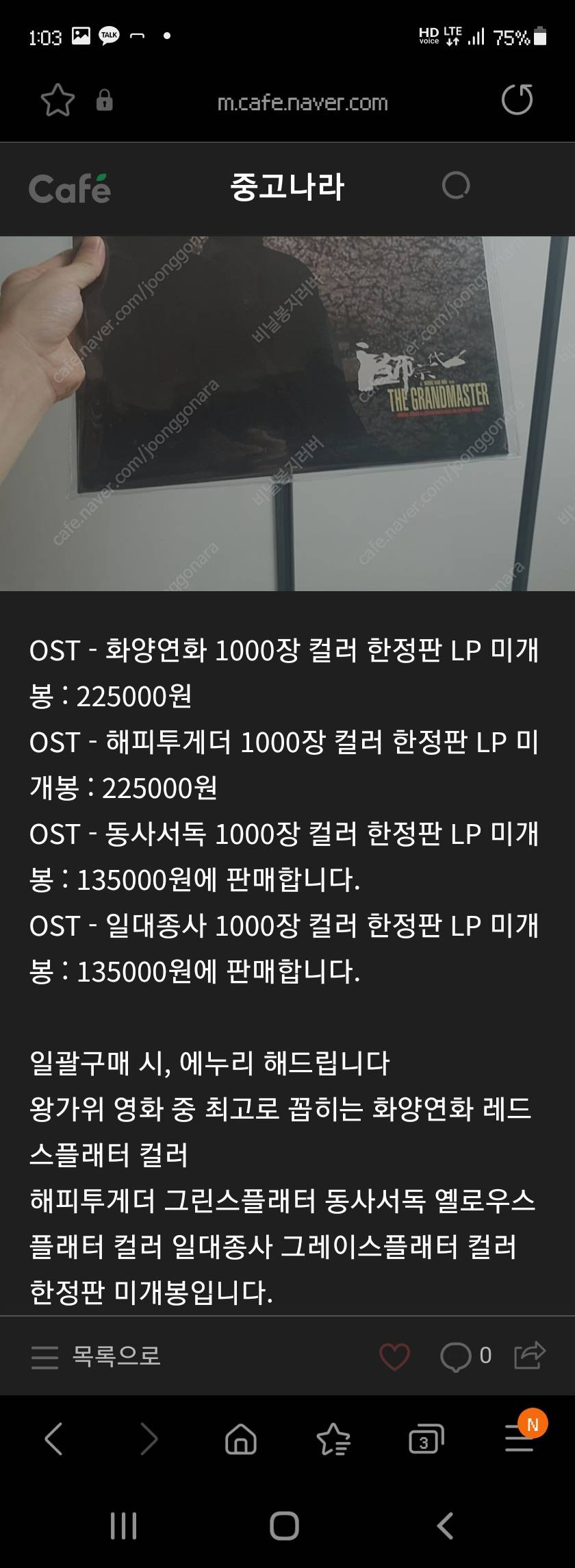
Task: Go back to the previous web page
Action: (54, 1438)
